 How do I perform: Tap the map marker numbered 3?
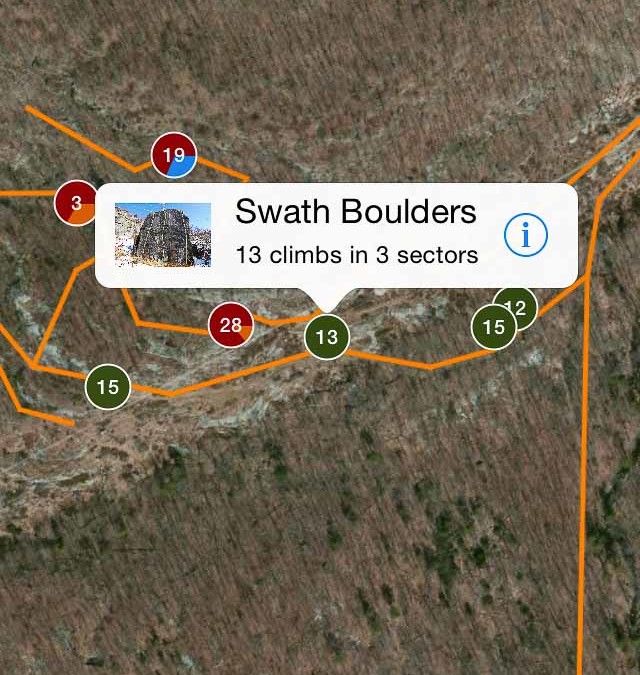[74, 201]
